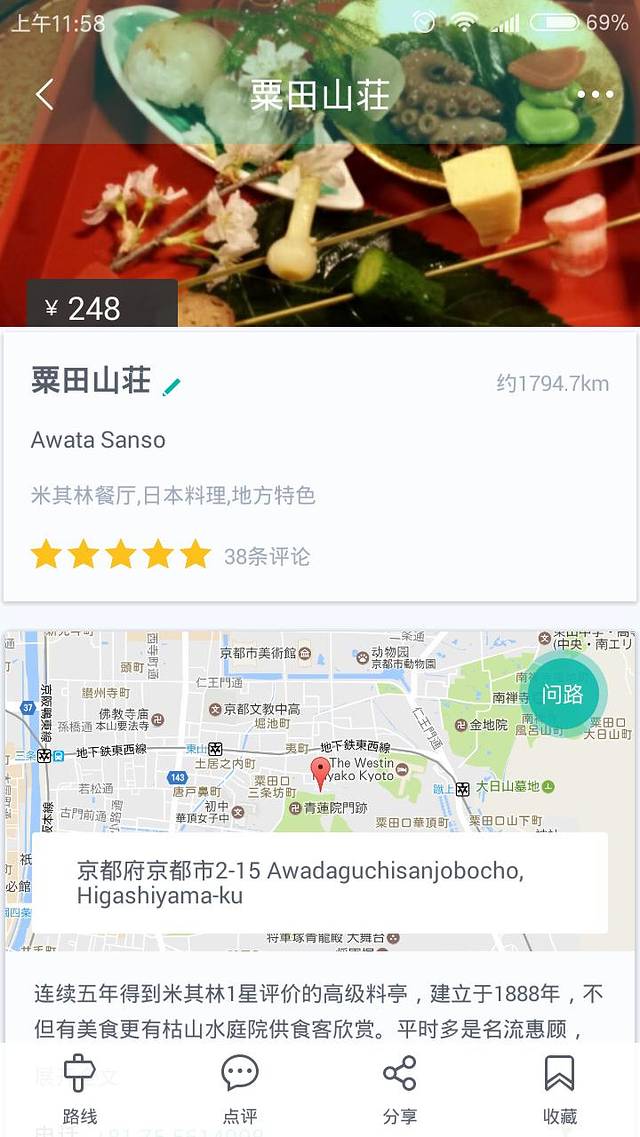Save restaurant with 收藏
Screen dimensions: 640x1137
pos(560,1088)
